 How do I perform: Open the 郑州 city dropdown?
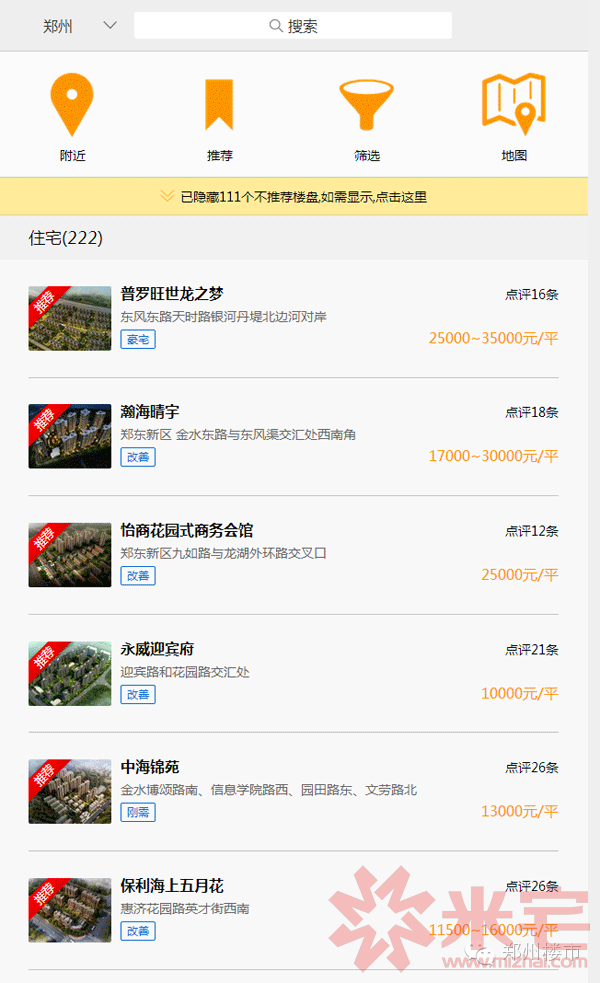(79, 26)
